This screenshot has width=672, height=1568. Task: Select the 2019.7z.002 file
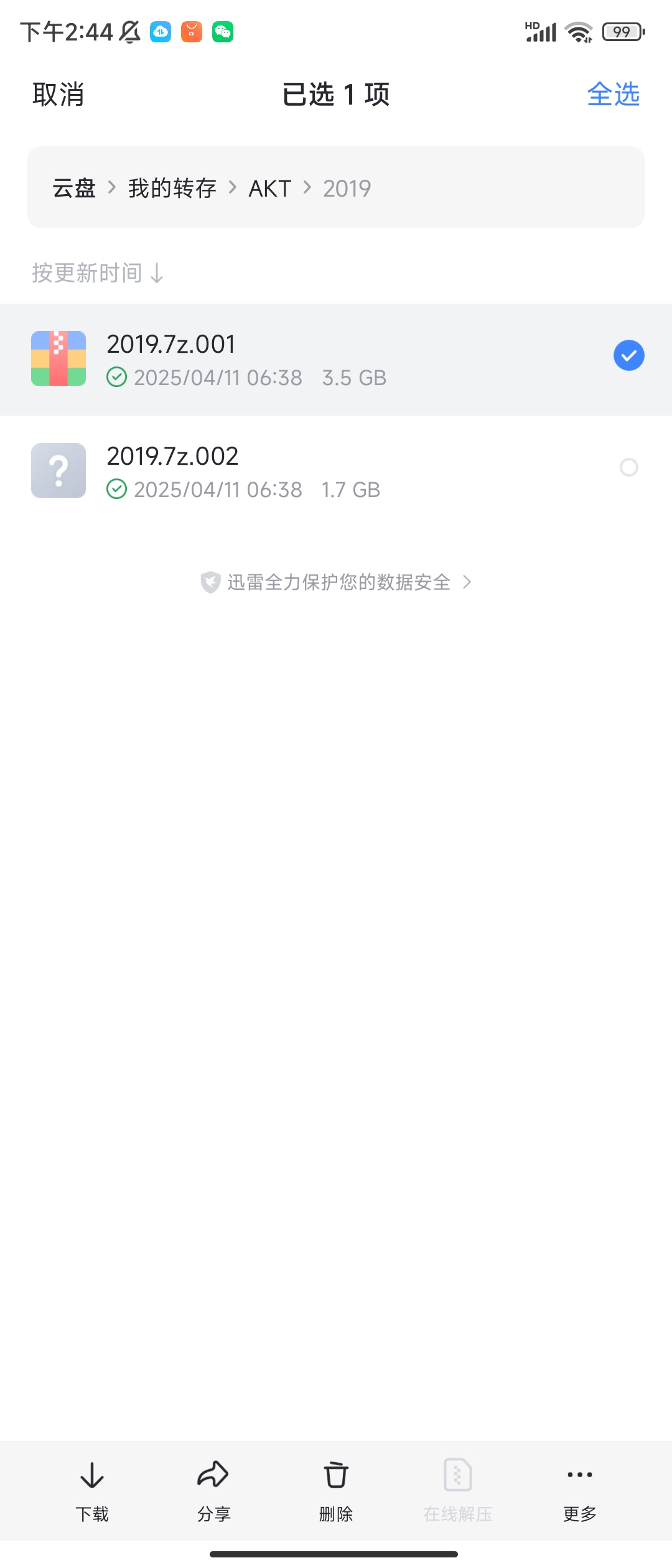[628, 467]
